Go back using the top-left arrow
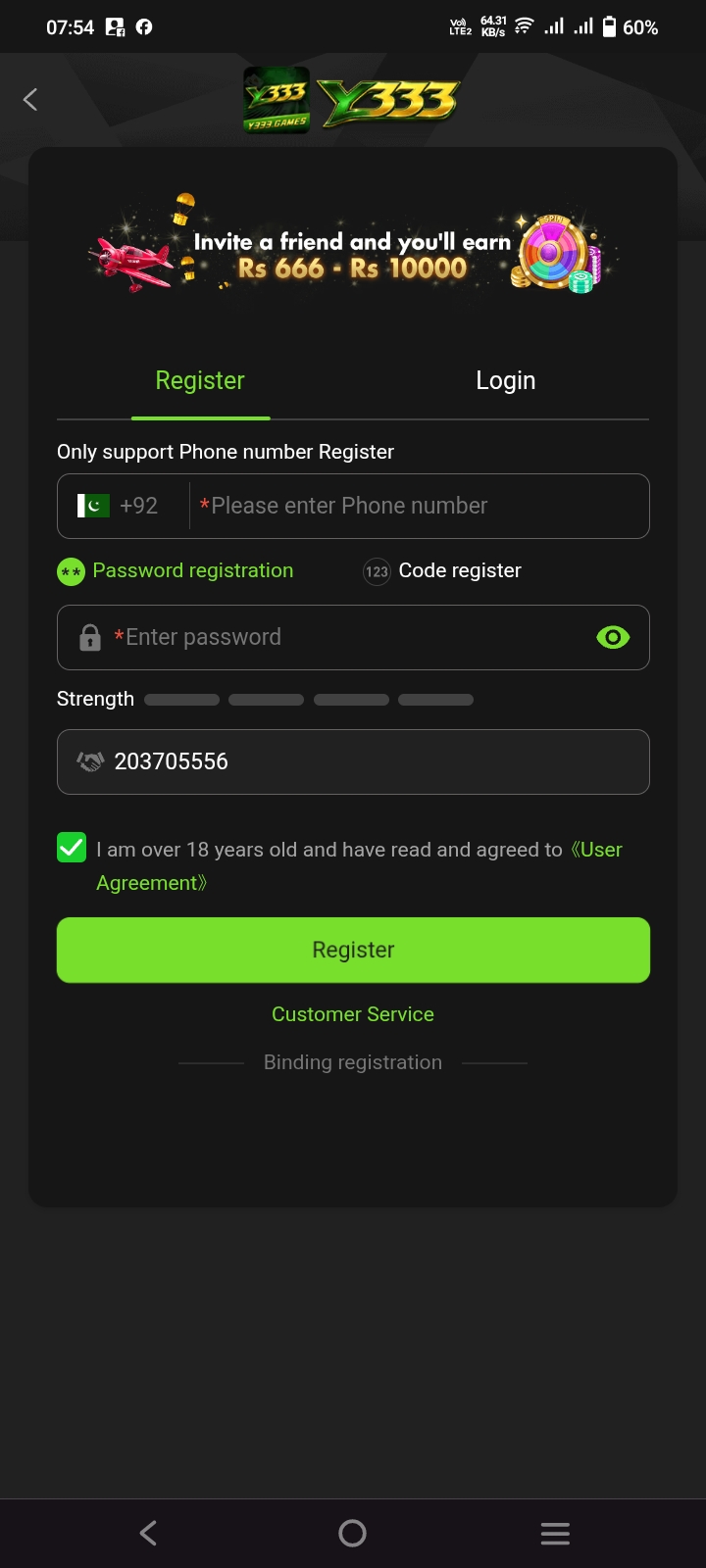Screen dimensions: 706x1568 click(30, 99)
